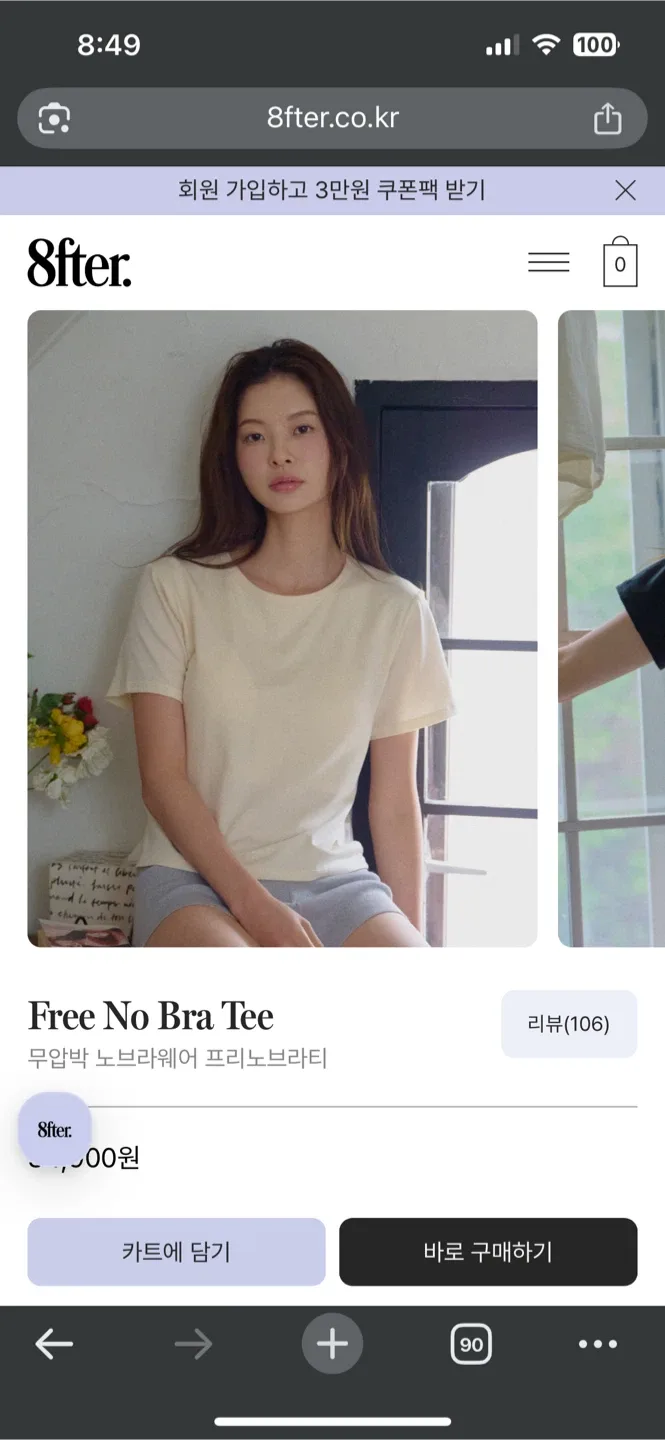Open a new browser tab
This screenshot has width=665, height=1440.
(332, 1344)
